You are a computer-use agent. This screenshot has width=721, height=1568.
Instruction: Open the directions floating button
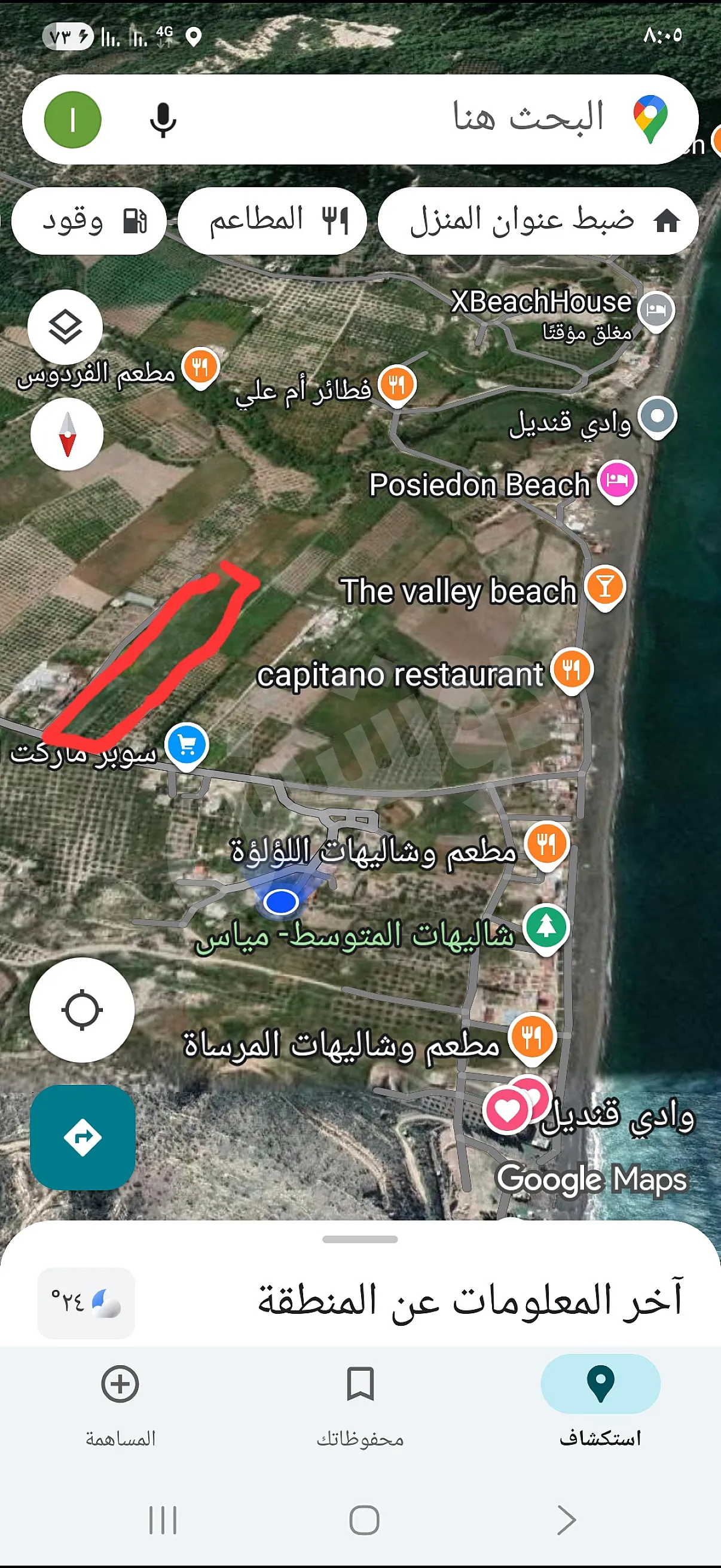point(83,1136)
